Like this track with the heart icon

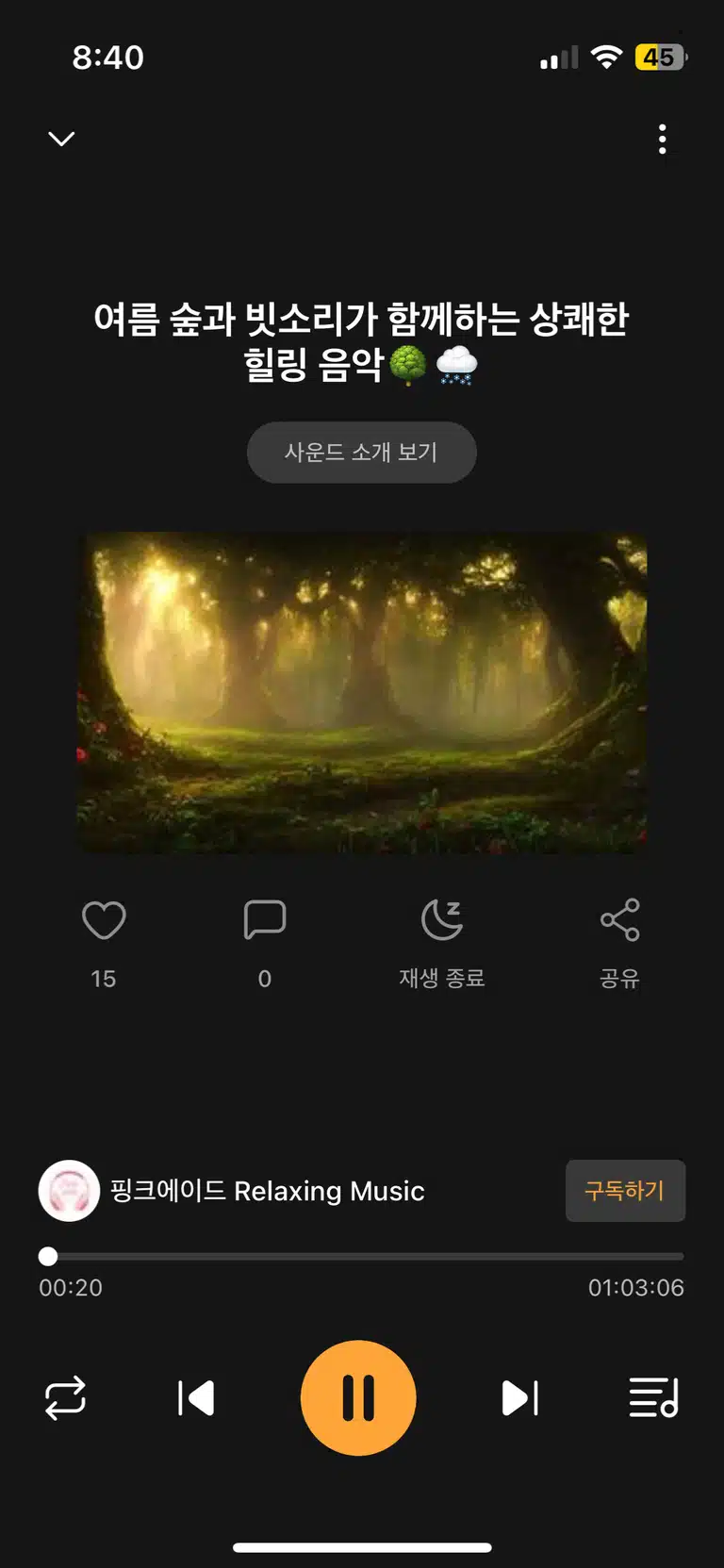[x=104, y=920]
